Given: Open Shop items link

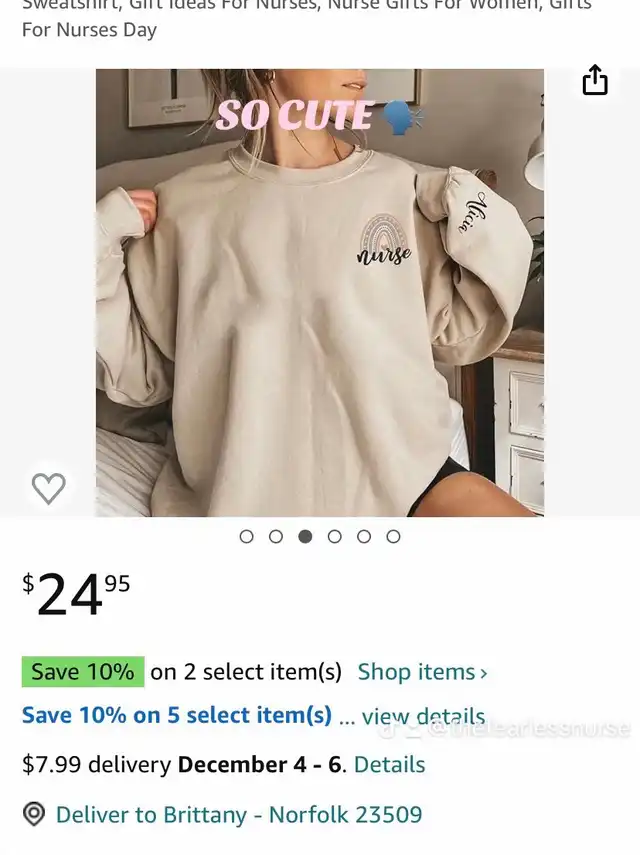Looking at the screenshot, I should (422, 672).
